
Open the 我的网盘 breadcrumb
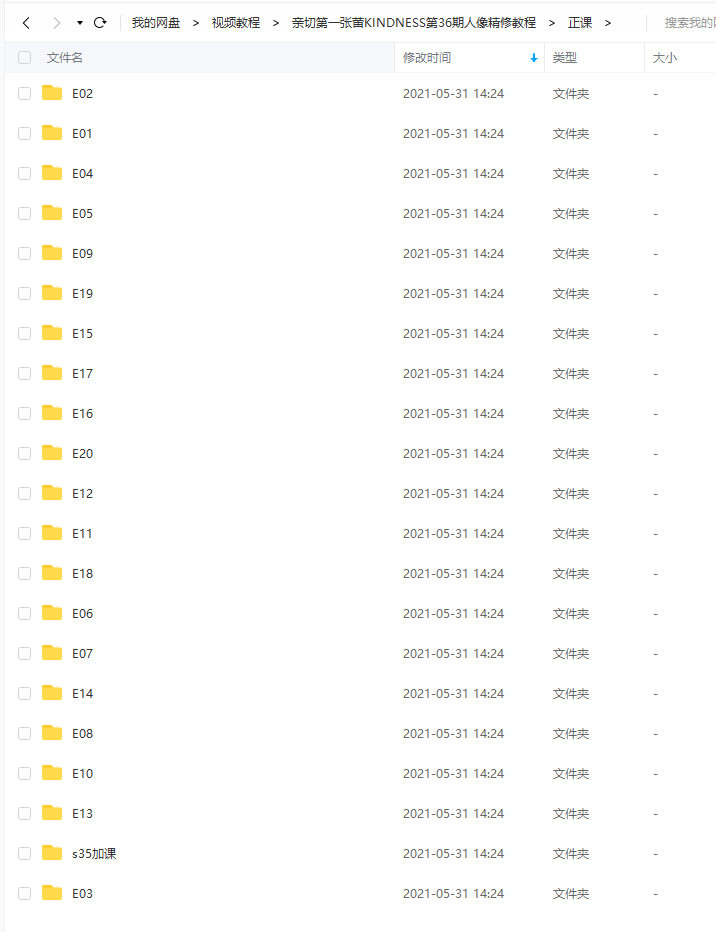[156, 22]
